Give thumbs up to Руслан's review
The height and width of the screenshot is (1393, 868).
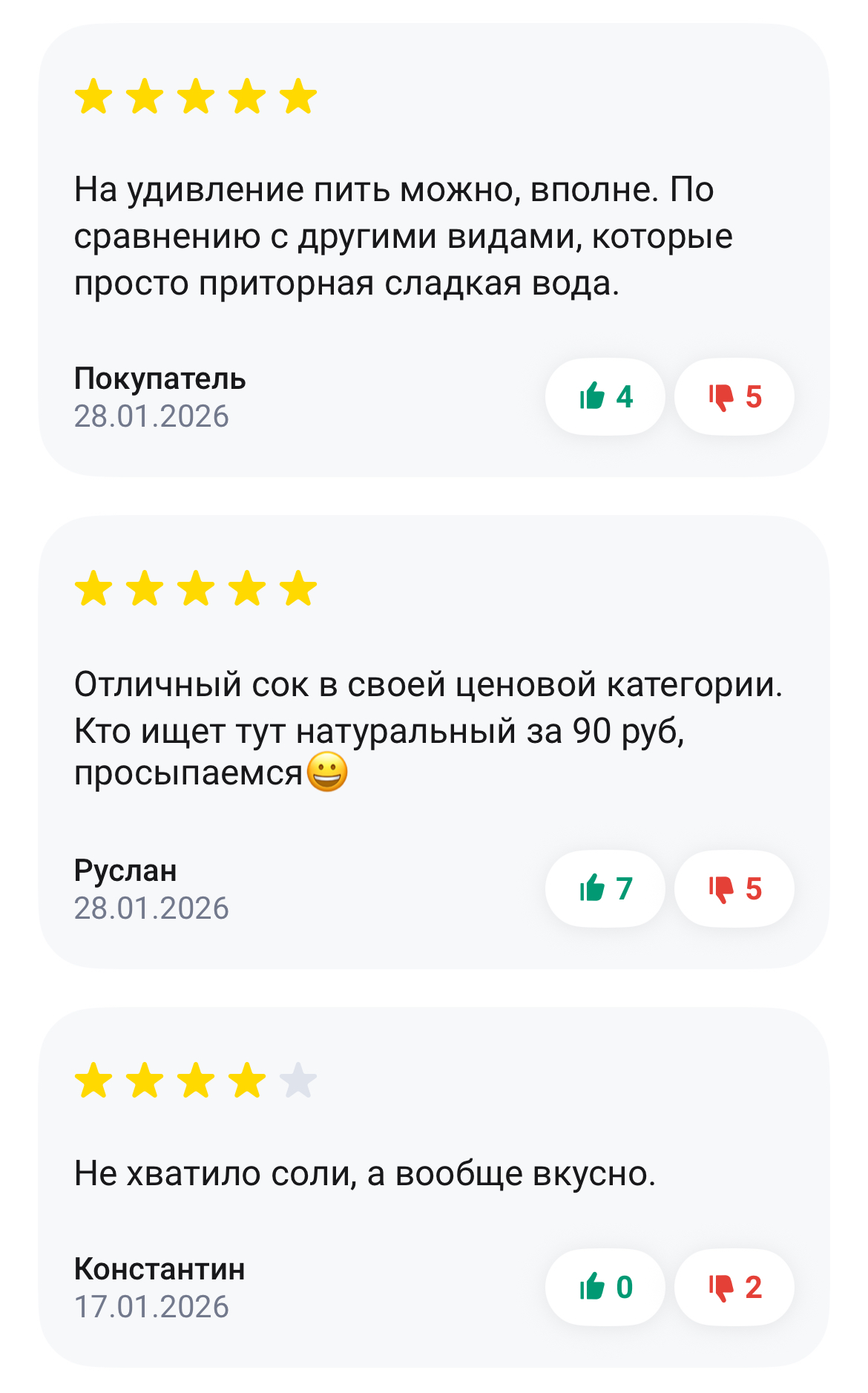coord(605,888)
